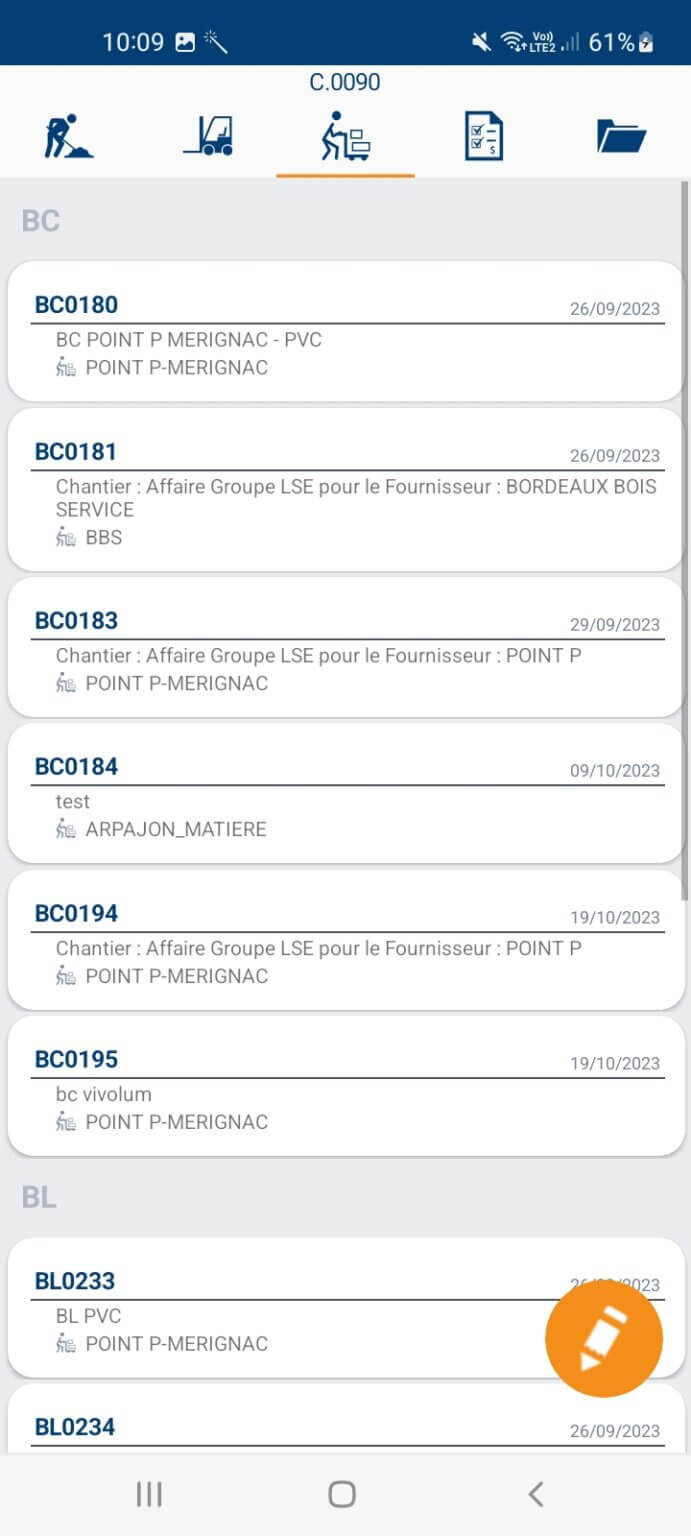The width and height of the screenshot is (691, 1536).
Task: Open the BC0195 bc vivolum order
Action: tap(346, 1086)
